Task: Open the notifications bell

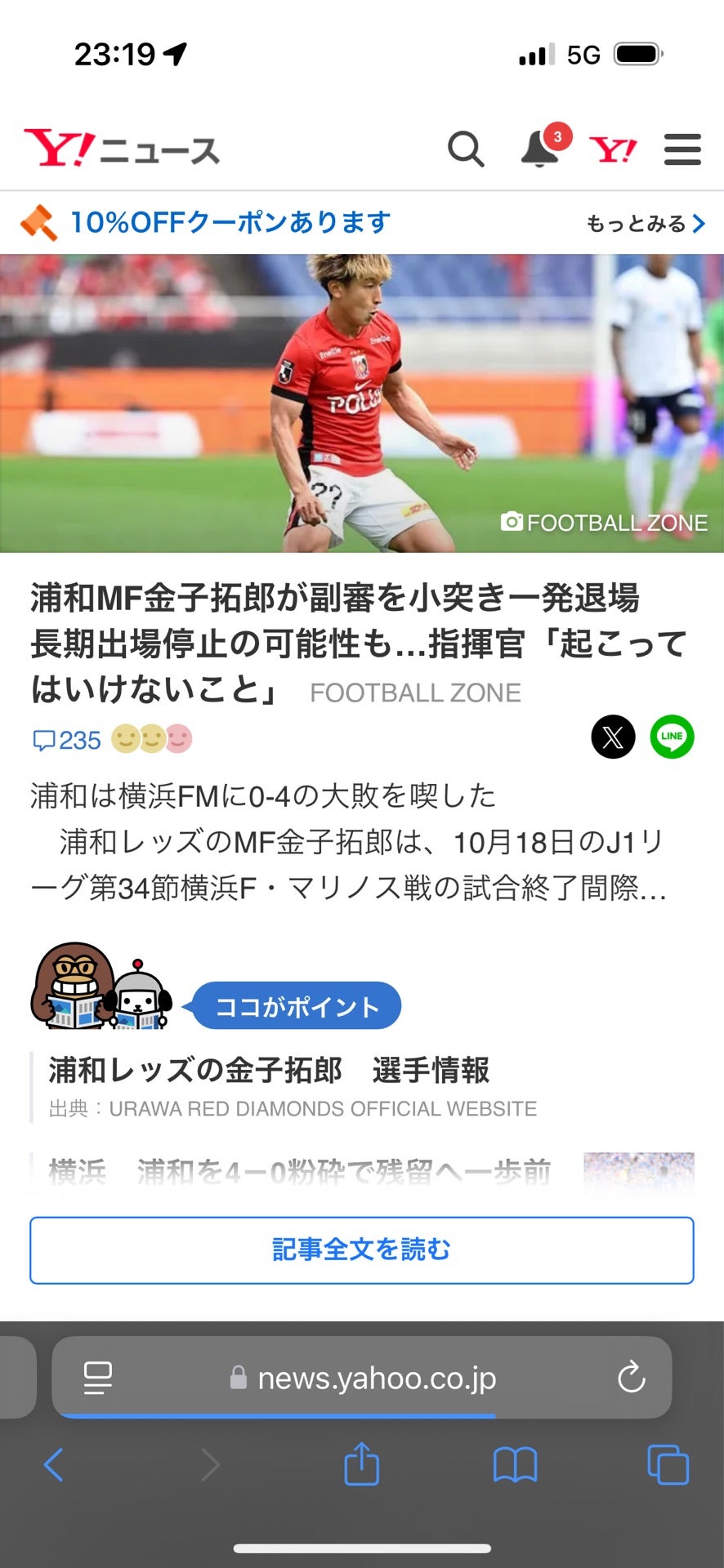Action: coord(540,149)
